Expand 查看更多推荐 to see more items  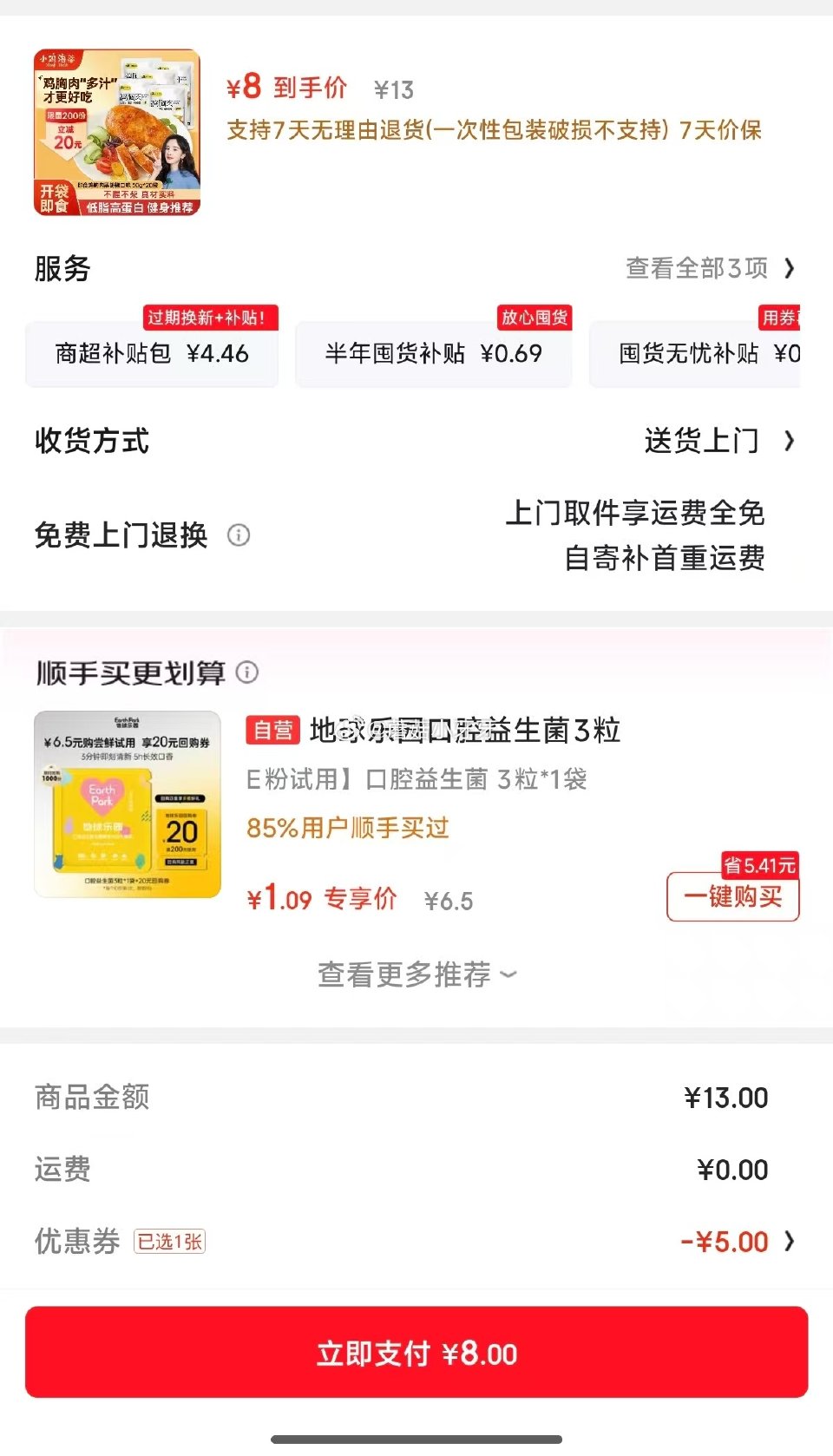[416, 974]
